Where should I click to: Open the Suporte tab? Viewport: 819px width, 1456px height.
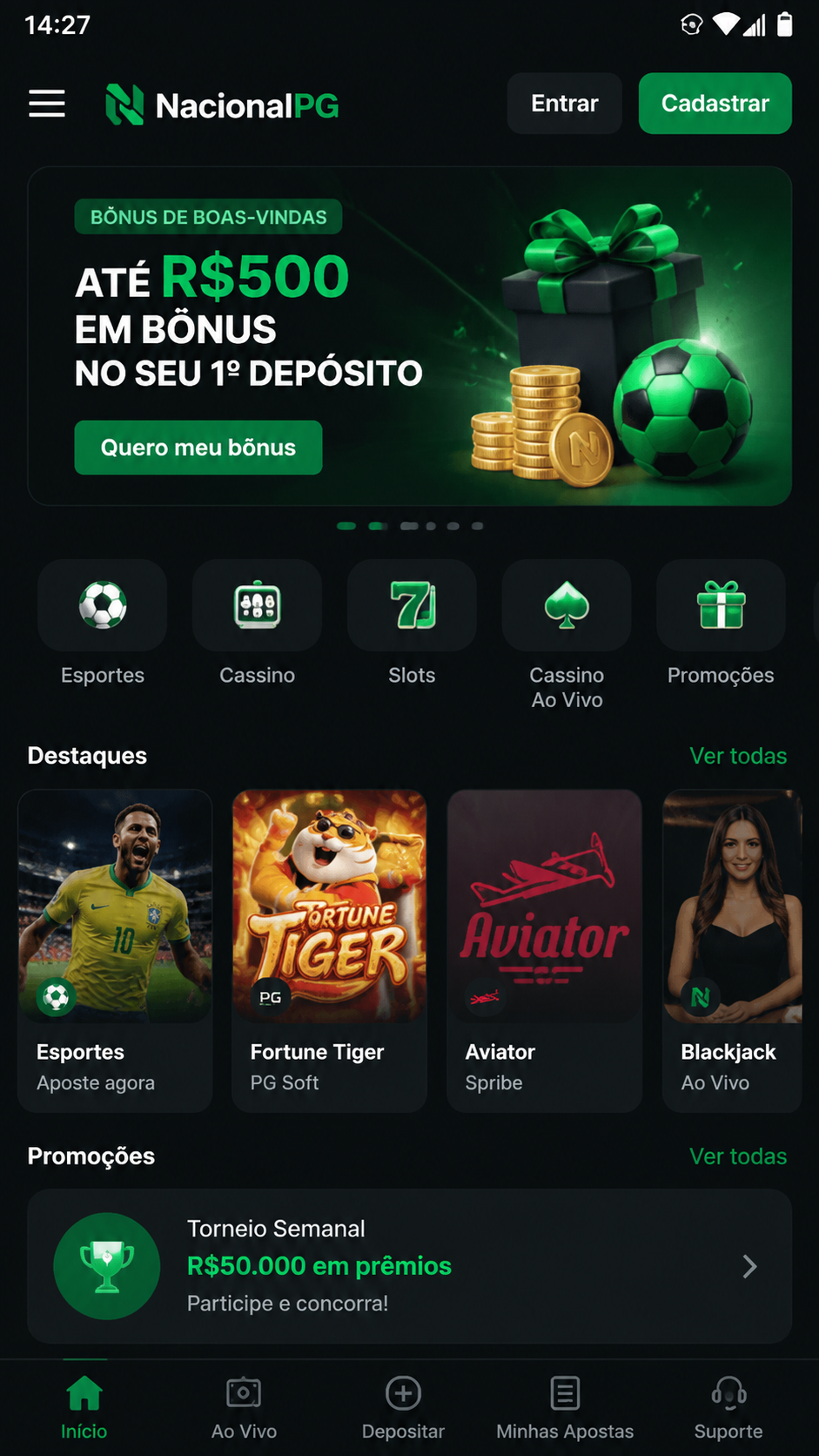(x=728, y=1408)
